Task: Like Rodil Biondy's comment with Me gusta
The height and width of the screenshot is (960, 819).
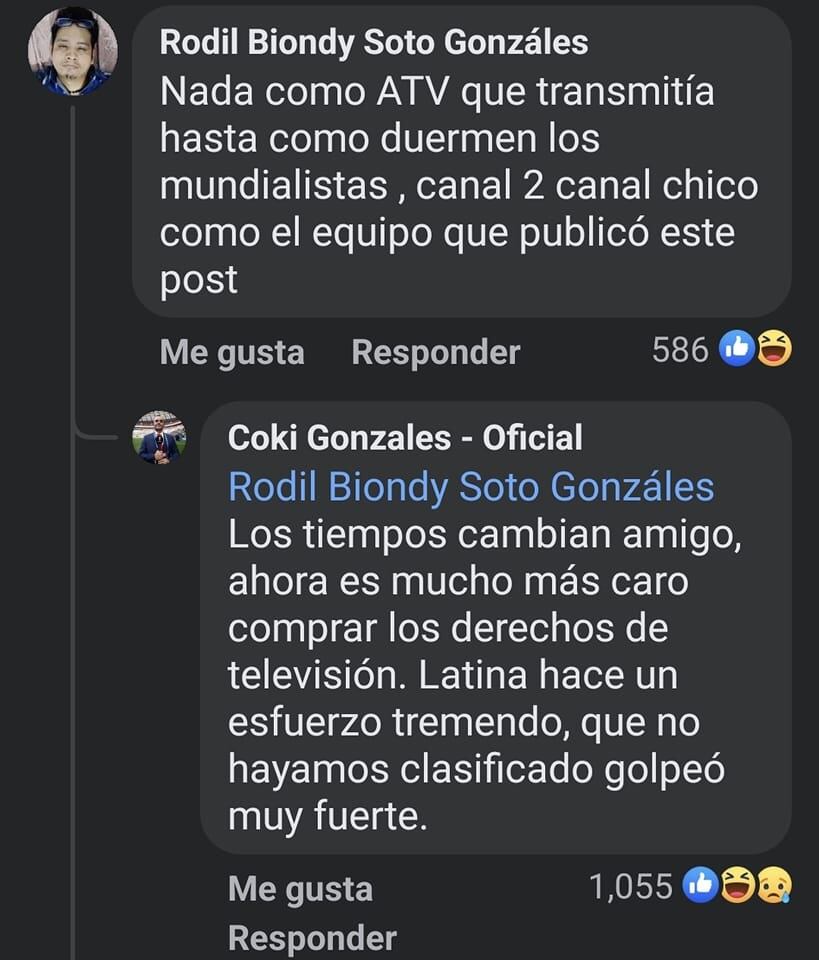Action: (x=232, y=352)
